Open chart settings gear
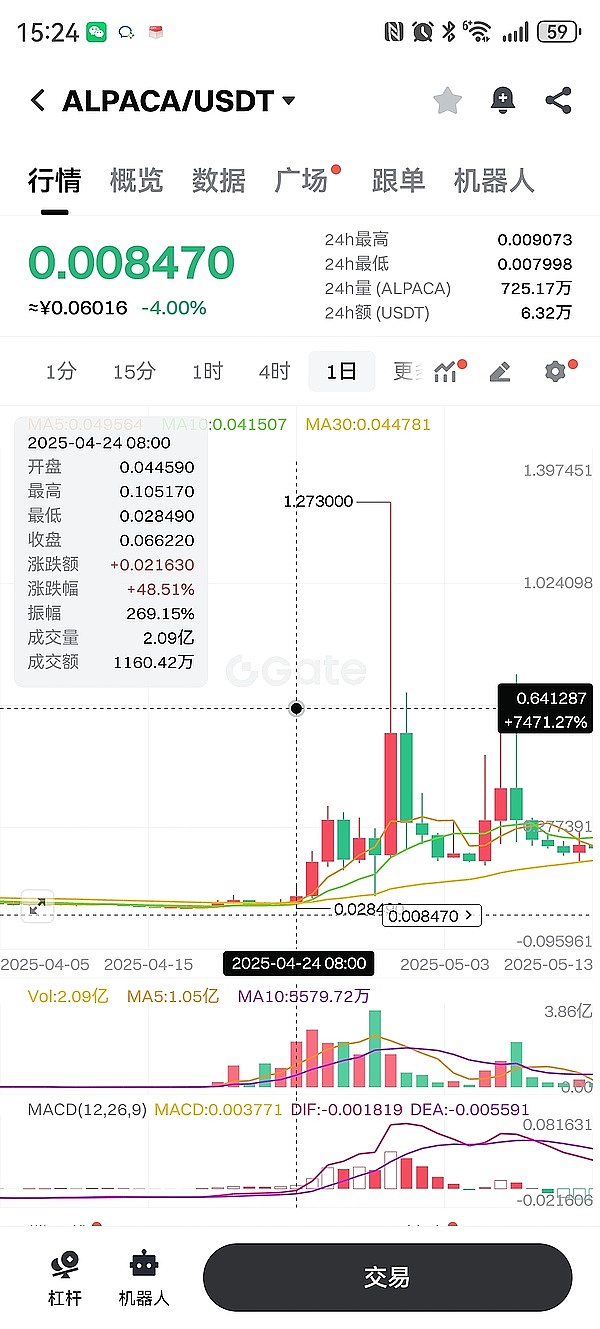The image size is (600, 1329). tap(556, 372)
